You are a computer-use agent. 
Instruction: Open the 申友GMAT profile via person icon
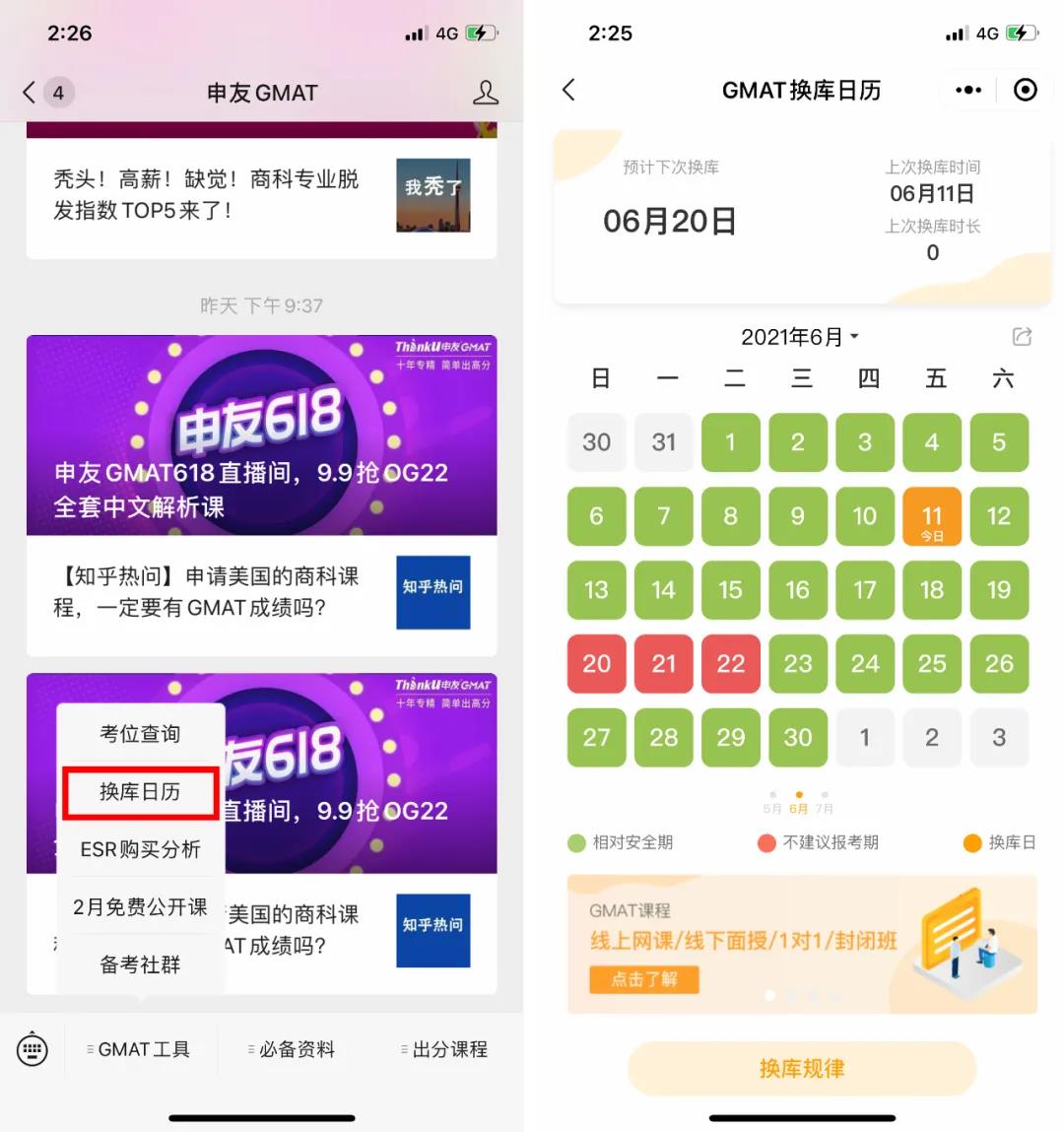click(x=485, y=92)
